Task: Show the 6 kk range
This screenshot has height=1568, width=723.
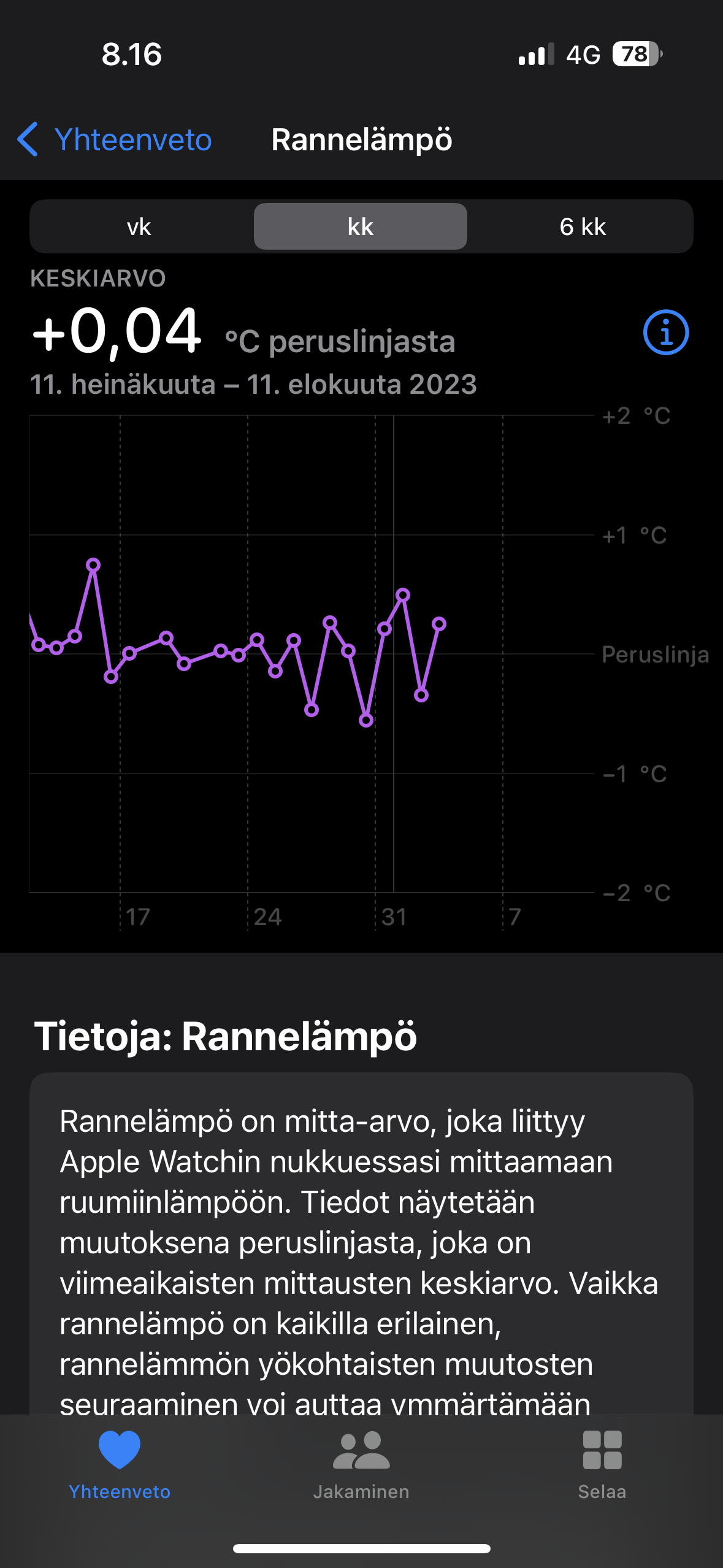Action: coord(582,227)
